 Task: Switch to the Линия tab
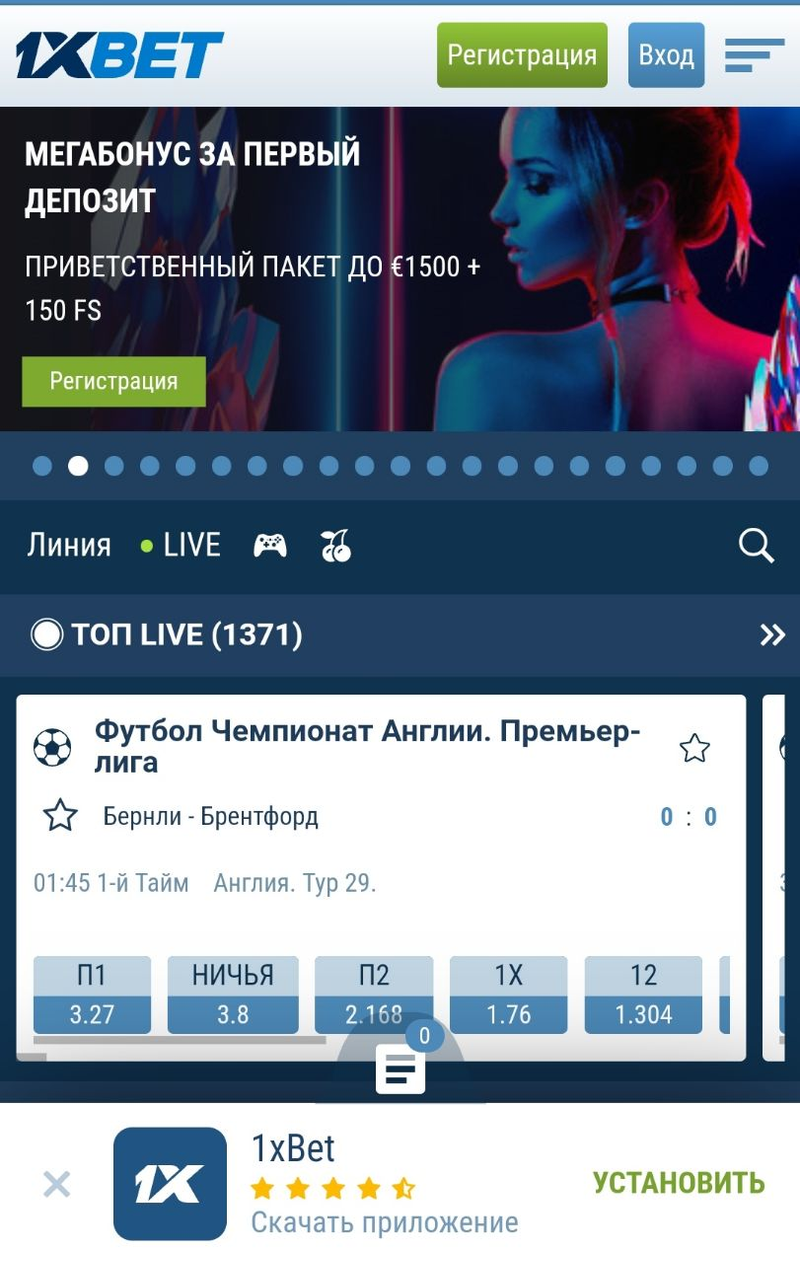click(68, 545)
